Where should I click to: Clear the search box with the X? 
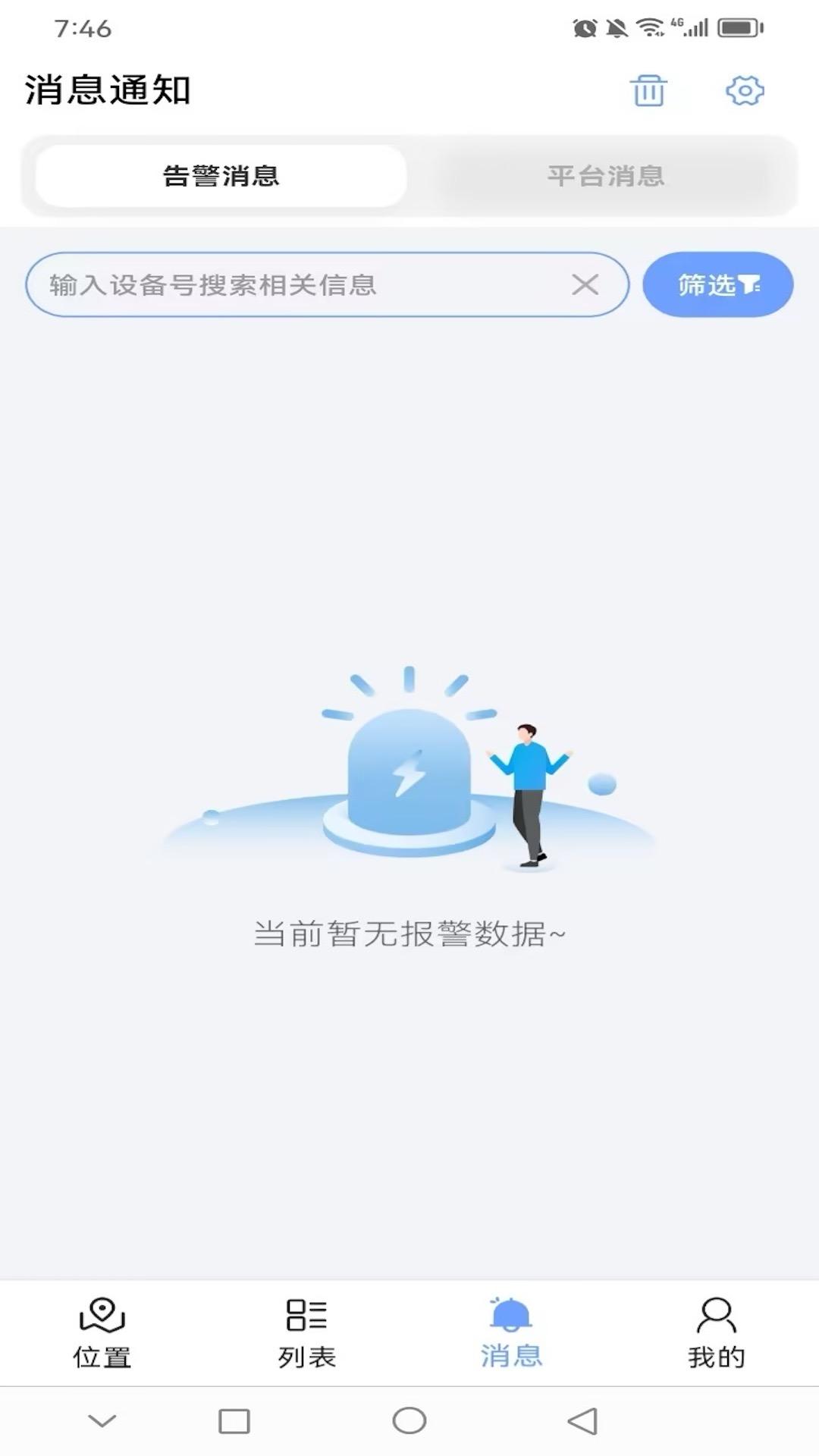[x=584, y=284]
